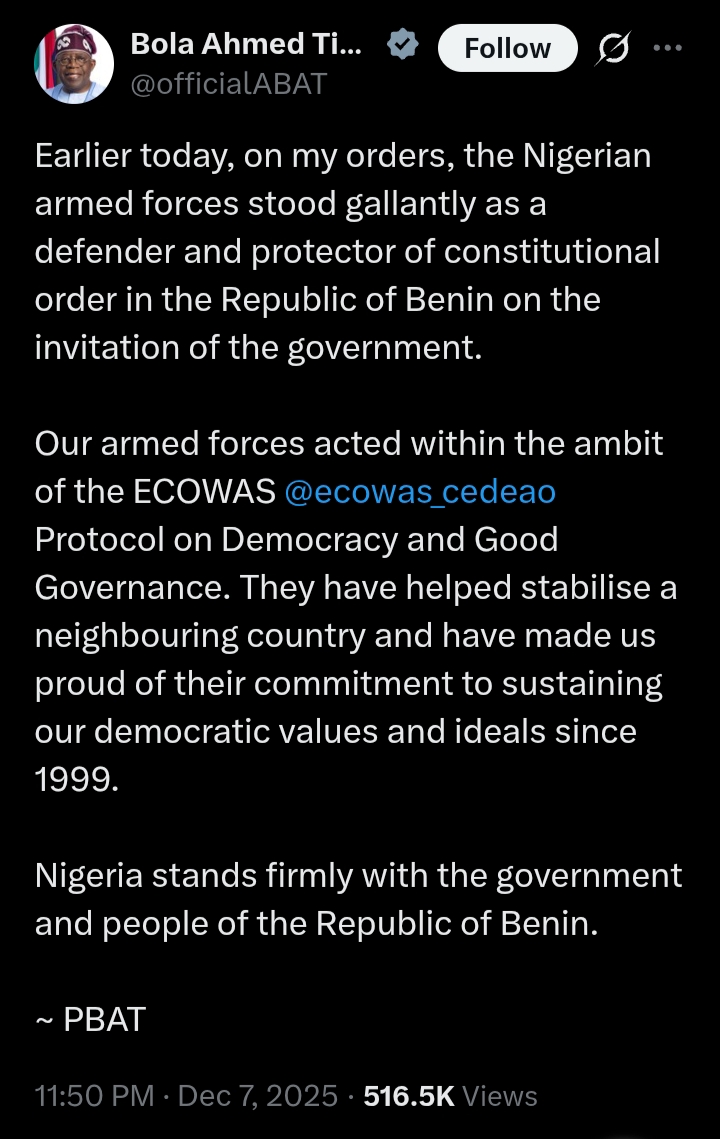Image resolution: width=720 pixels, height=1139 pixels.
Task: Follow Bola Ahmed Tinubu's account
Action: pyautogui.click(x=508, y=49)
